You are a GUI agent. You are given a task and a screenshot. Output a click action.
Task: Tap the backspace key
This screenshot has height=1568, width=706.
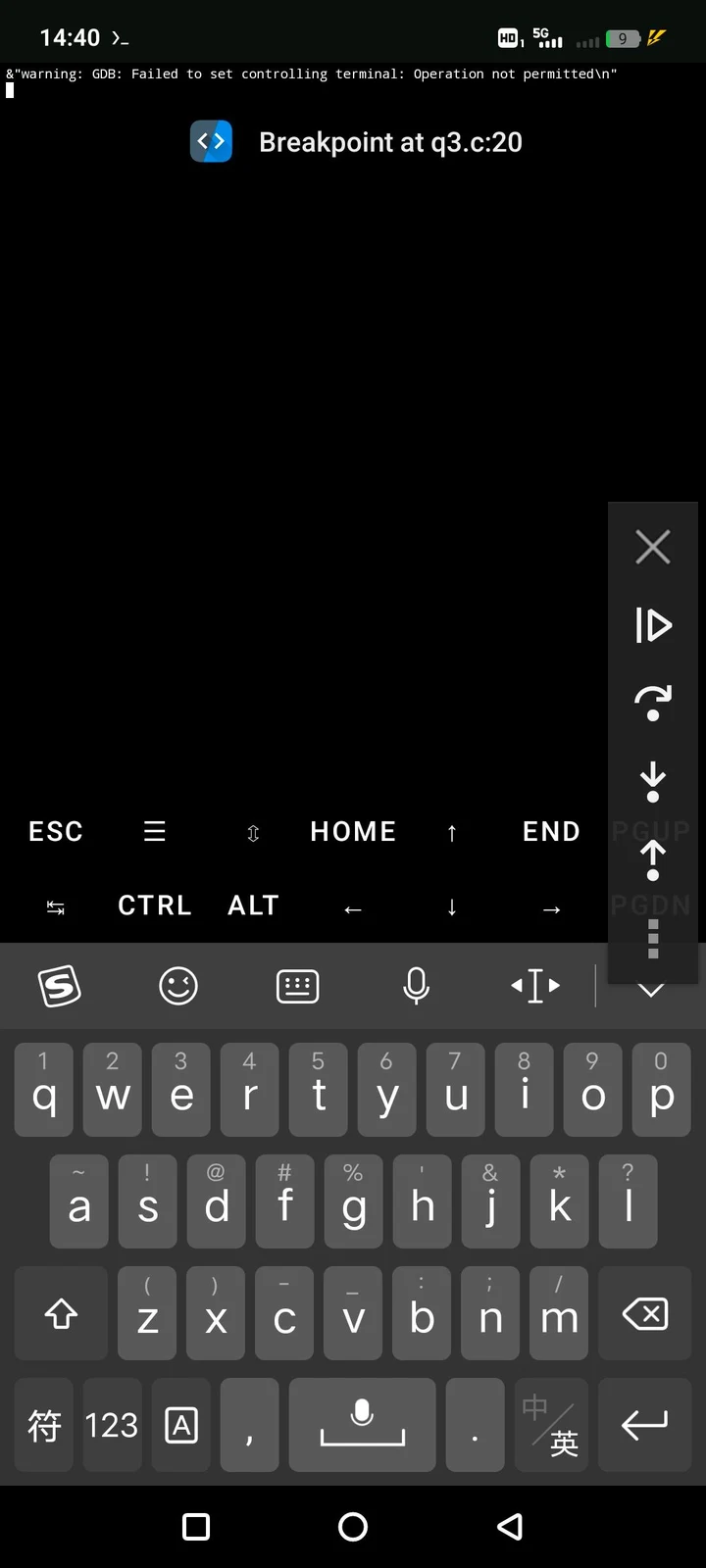(645, 1313)
